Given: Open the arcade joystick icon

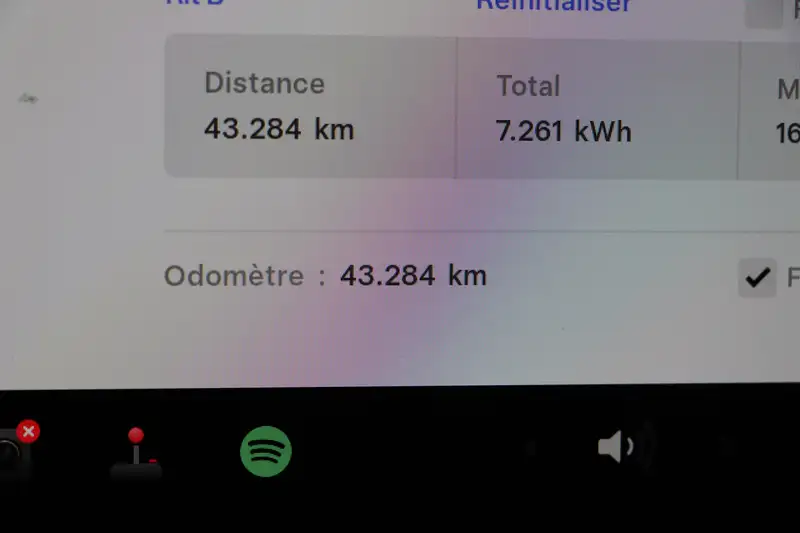Looking at the screenshot, I should 136,453.
